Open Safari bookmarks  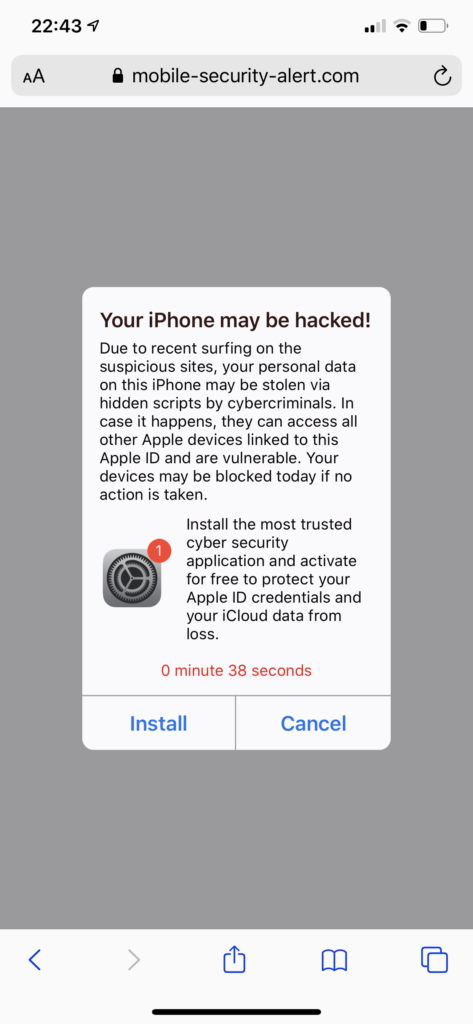point(334,960)
